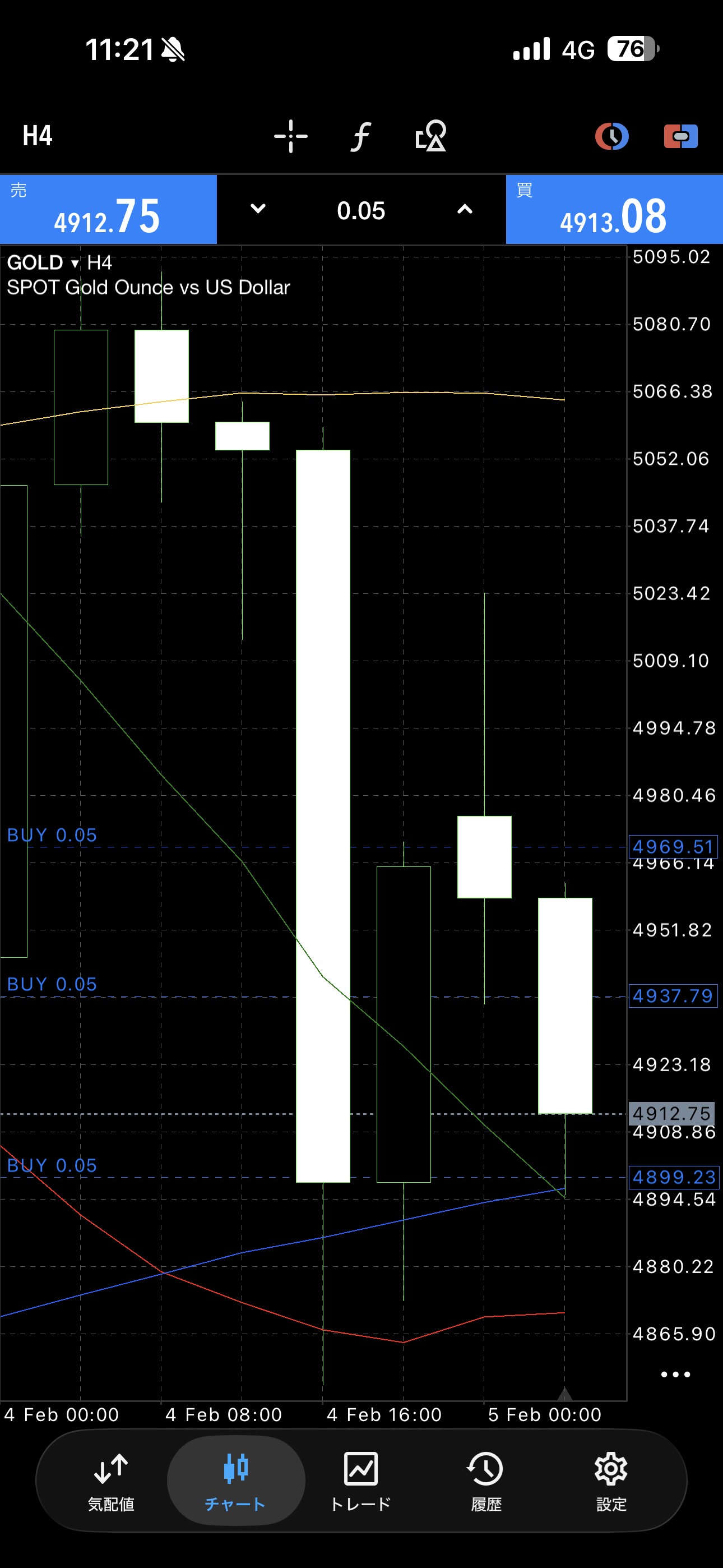
Task: Buy at 4913.08
Action: [614, 209]
